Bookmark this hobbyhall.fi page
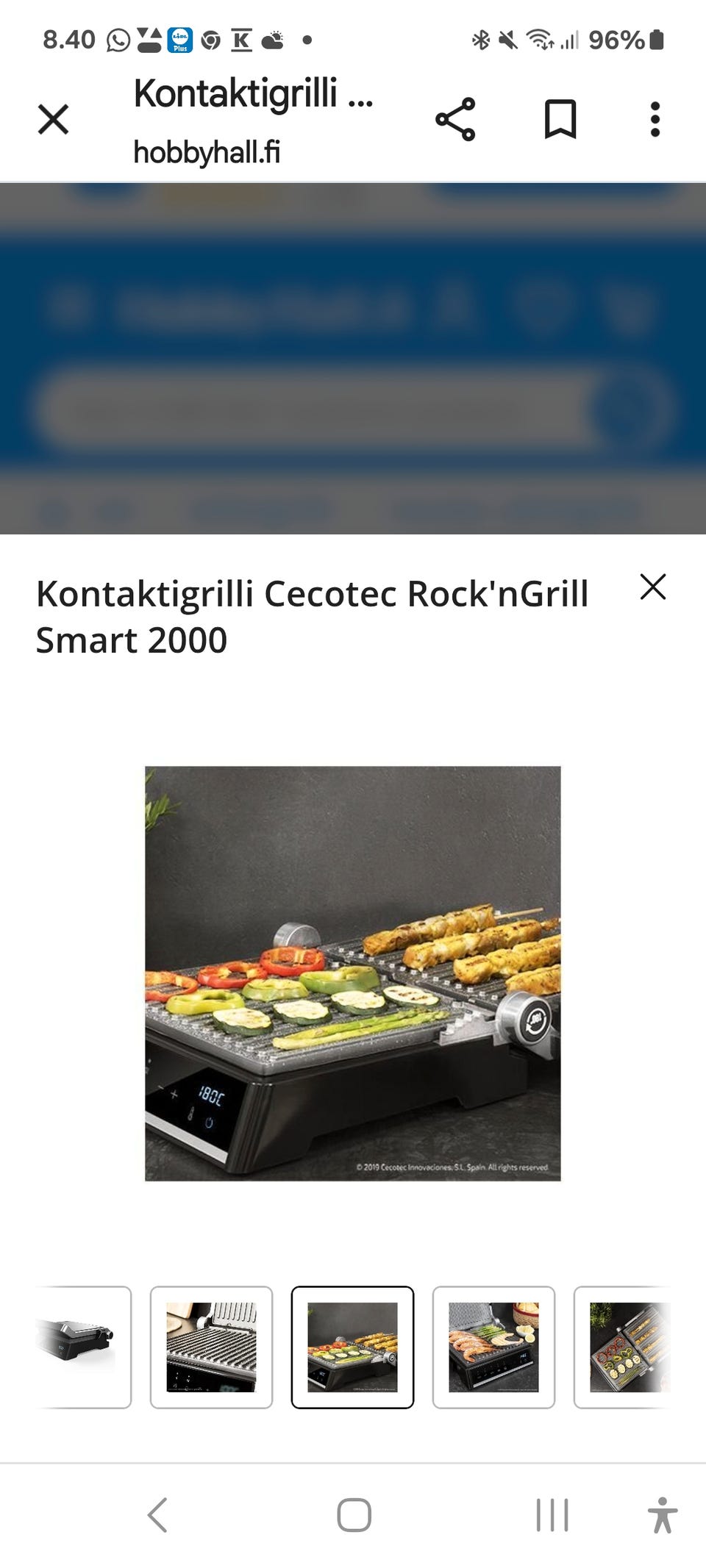The height and width of the screenshot is (1568, 706). 561,120
